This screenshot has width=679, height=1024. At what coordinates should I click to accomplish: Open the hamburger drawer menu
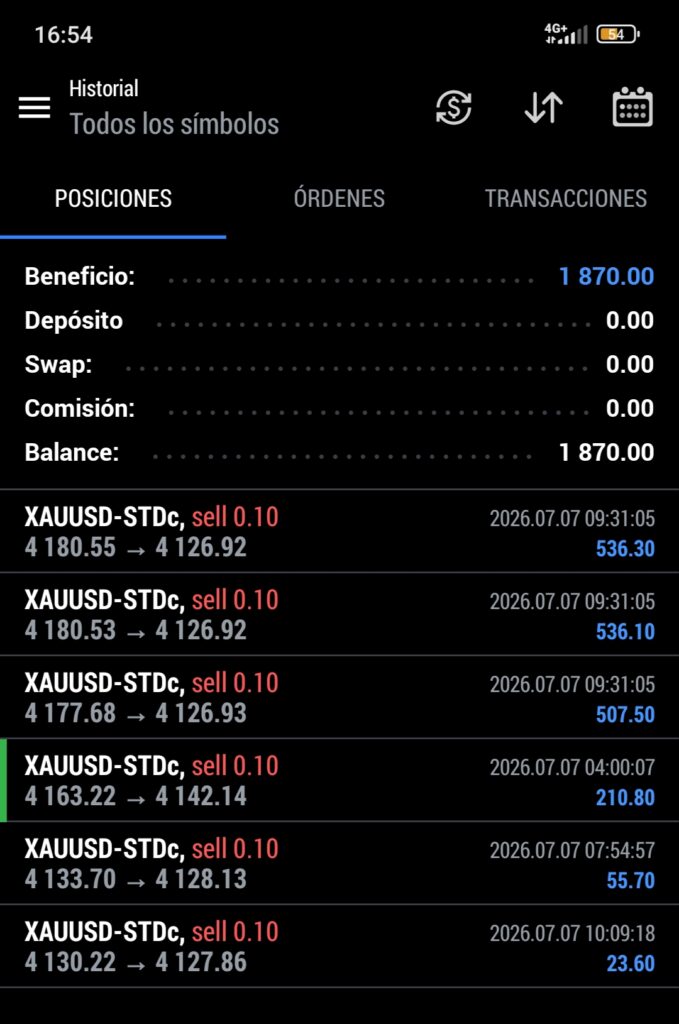(34, 108)
